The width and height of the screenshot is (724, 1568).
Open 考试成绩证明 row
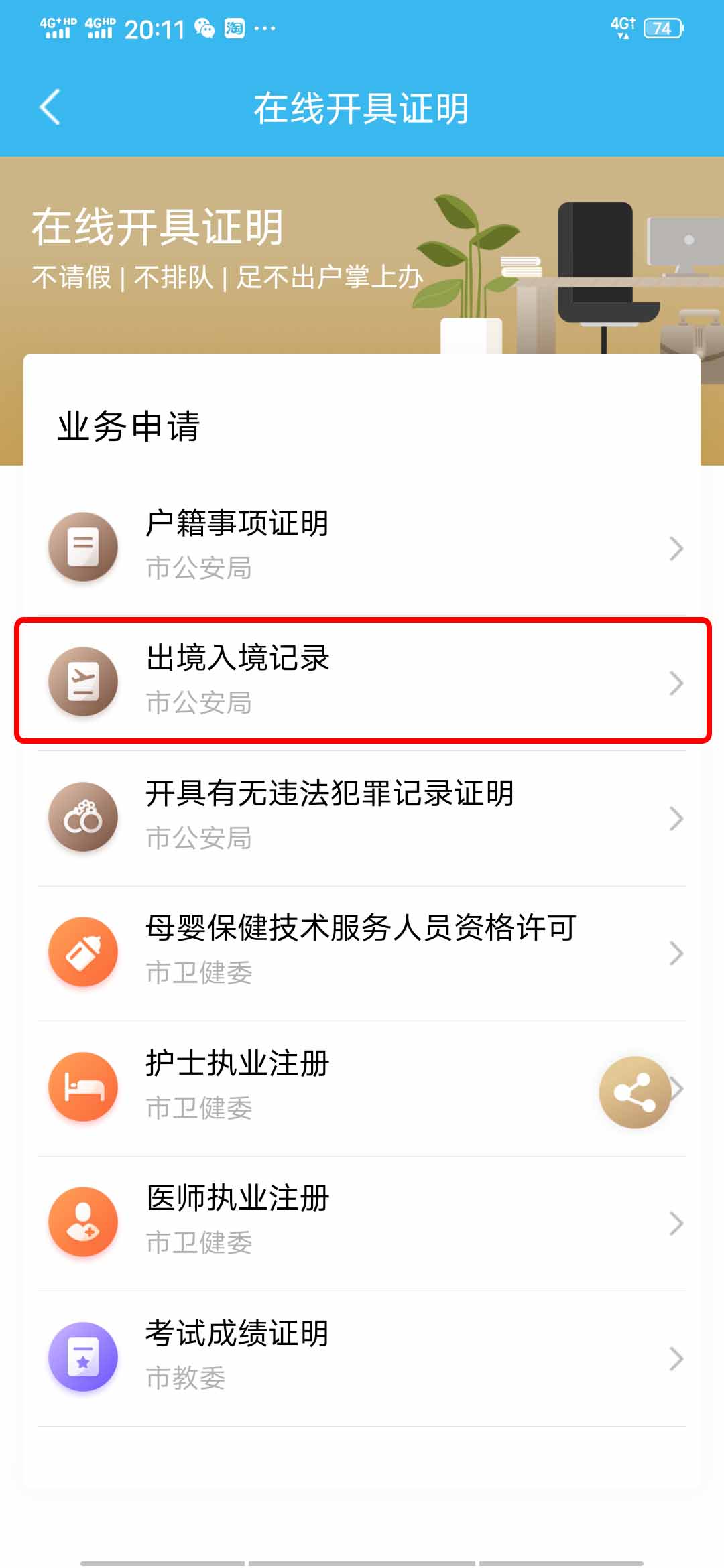coord(362,1358)
